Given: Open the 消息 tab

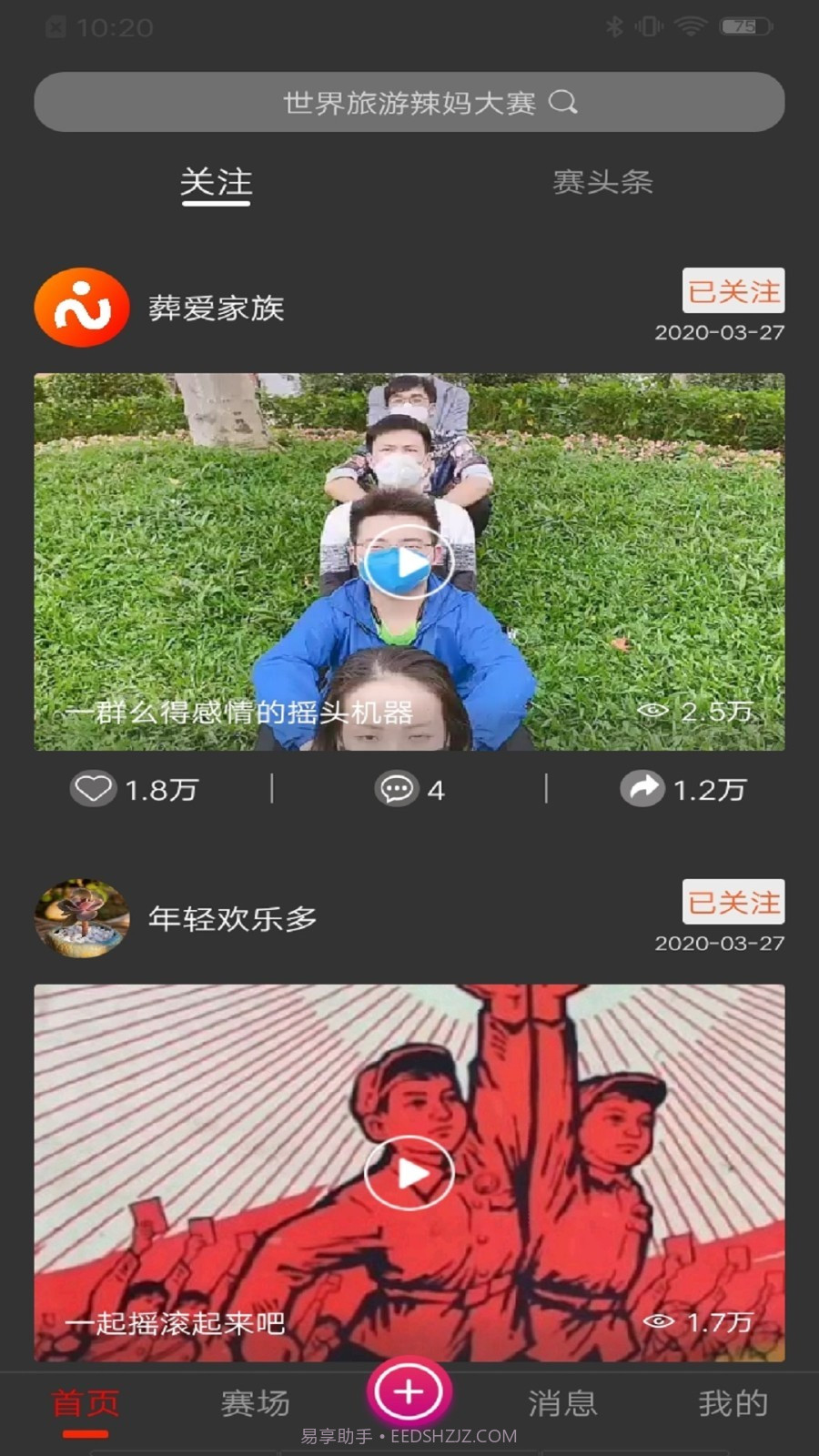Looking at the screenshot, I should pos(562,1402).
